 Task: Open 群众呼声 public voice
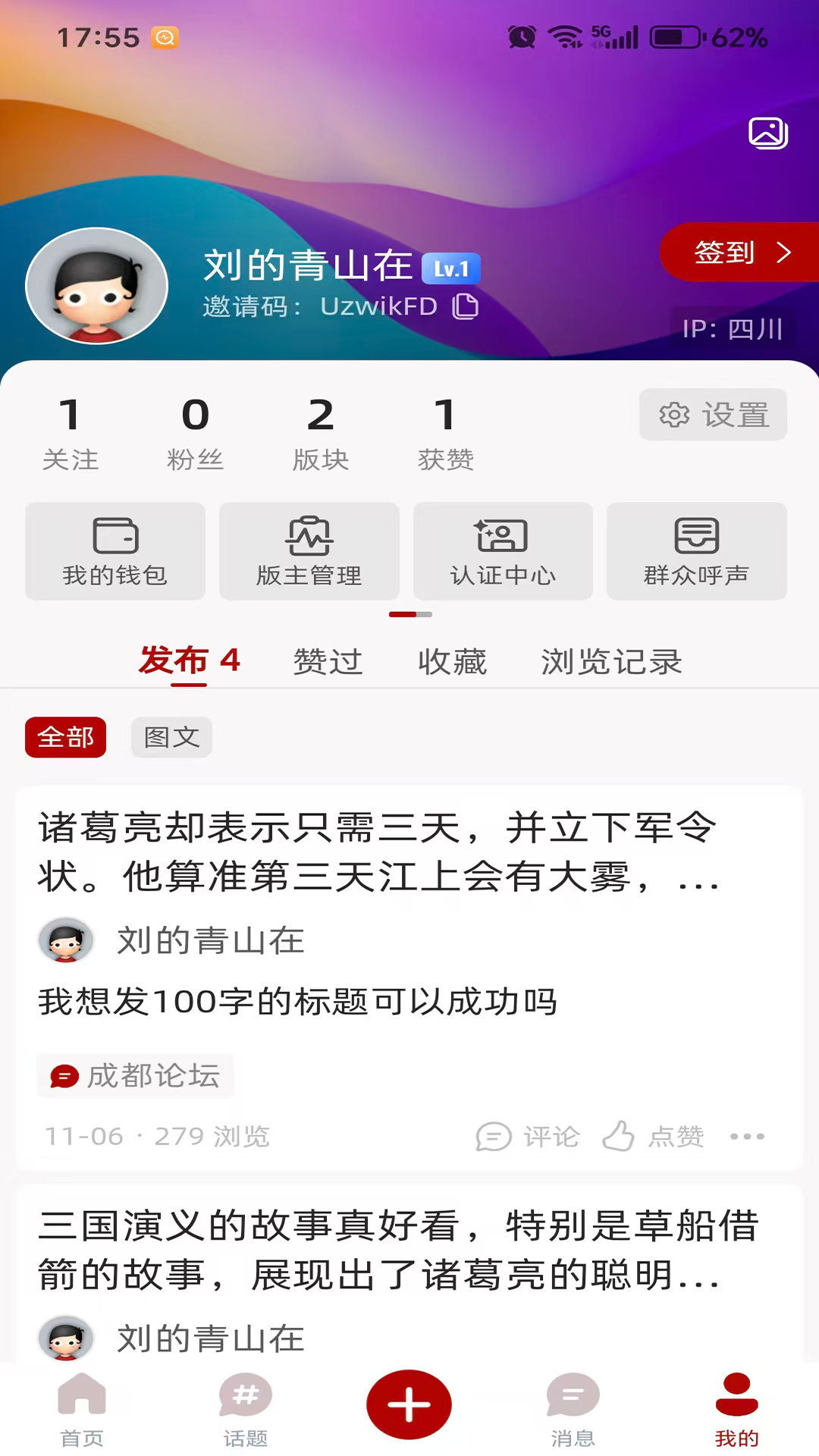(x=696, y=551)
